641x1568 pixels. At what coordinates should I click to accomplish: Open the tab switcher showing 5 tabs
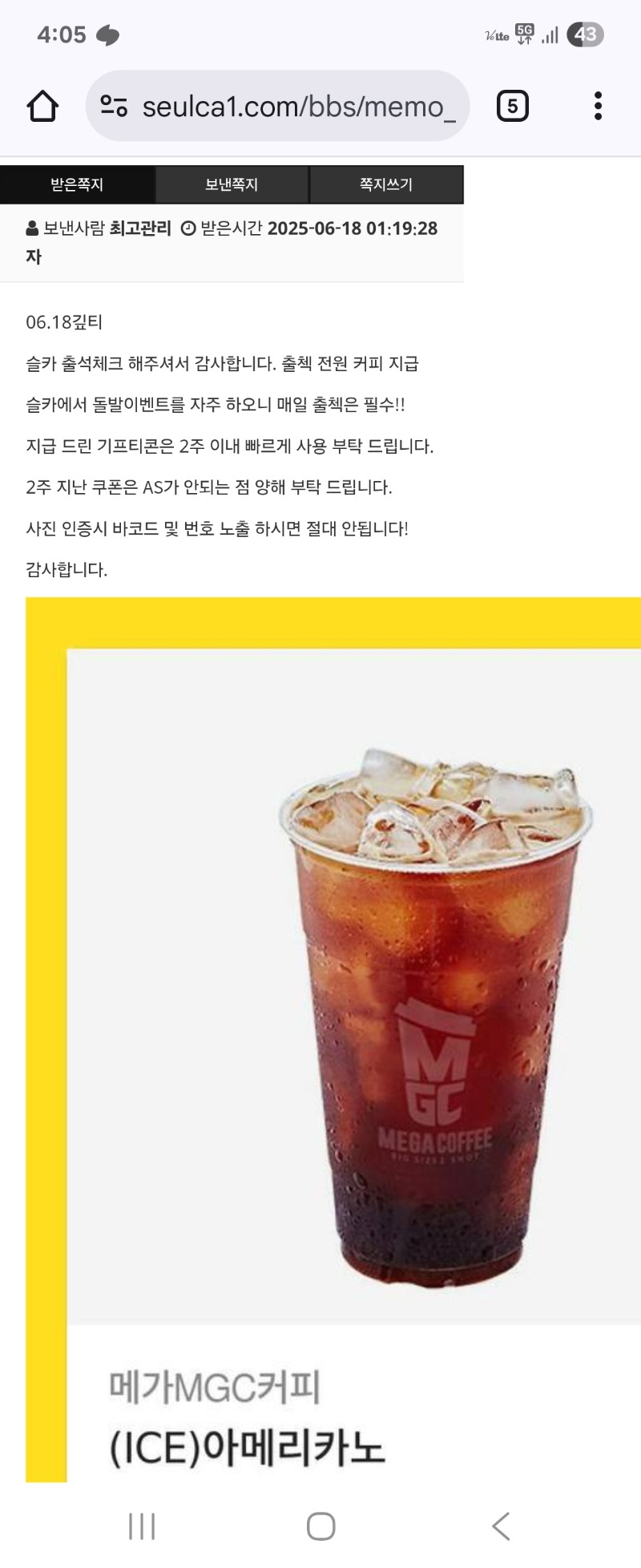(512, 106)
